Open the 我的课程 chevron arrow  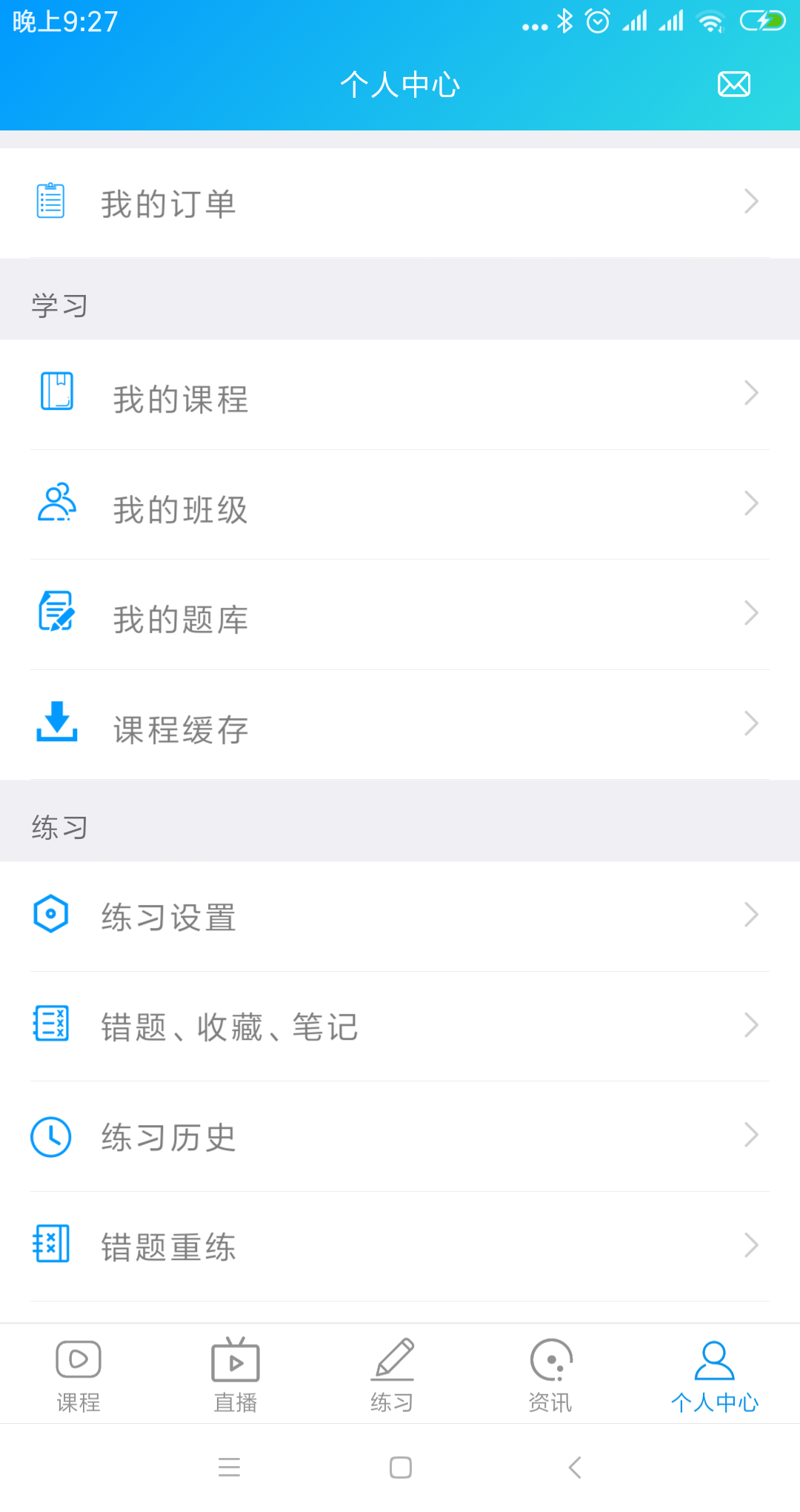point(751,393)
